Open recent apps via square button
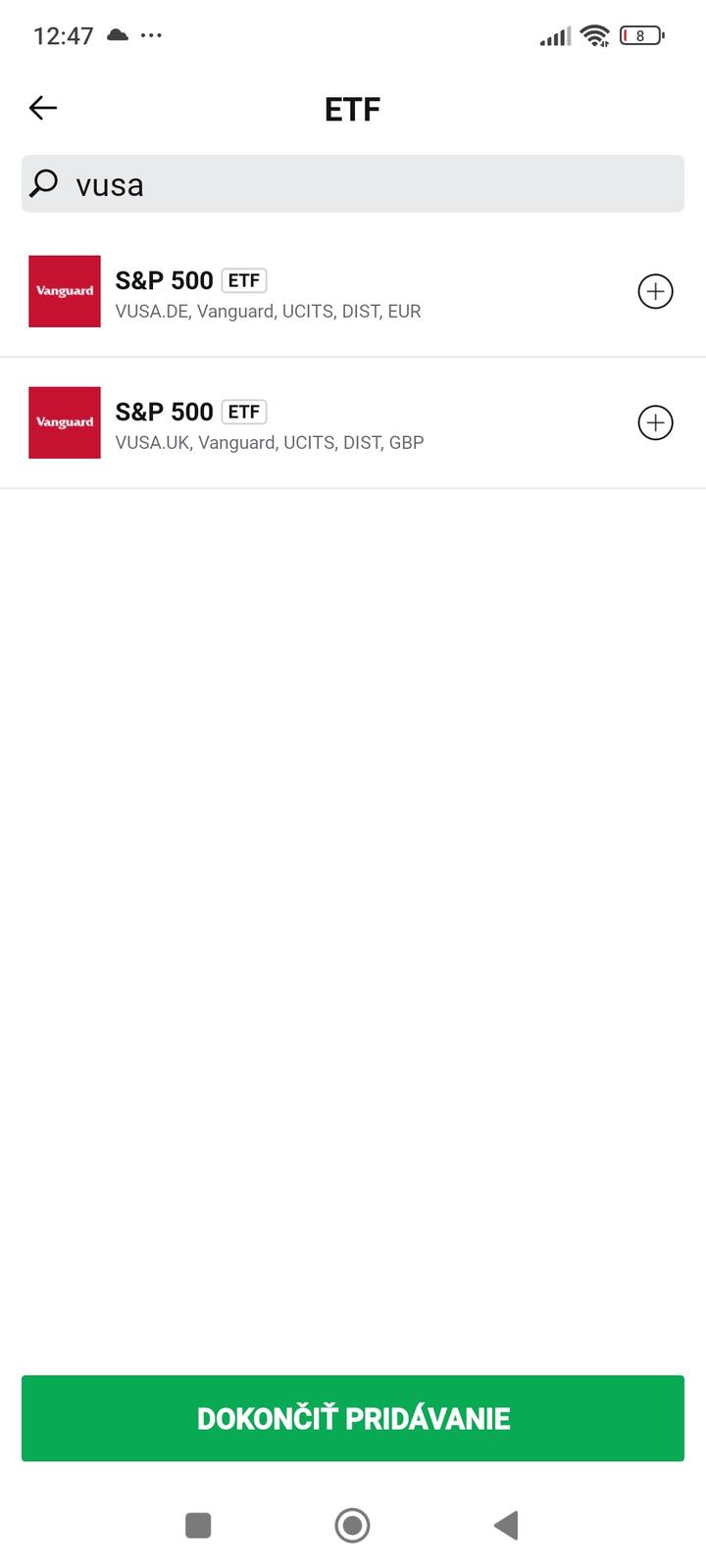The image size is (706, 1568). click(198, 1525)
